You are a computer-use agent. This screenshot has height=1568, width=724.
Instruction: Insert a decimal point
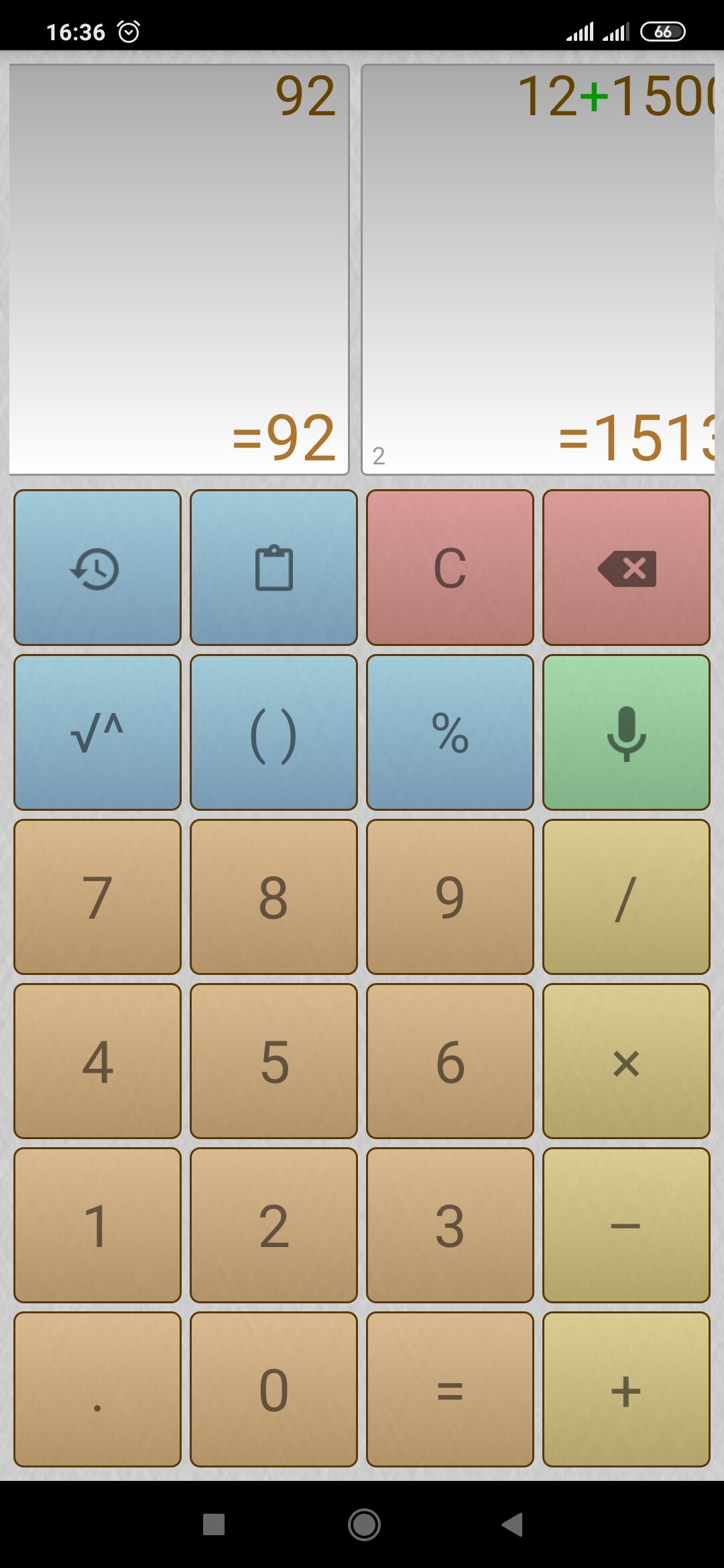(x=97, y=1389)
